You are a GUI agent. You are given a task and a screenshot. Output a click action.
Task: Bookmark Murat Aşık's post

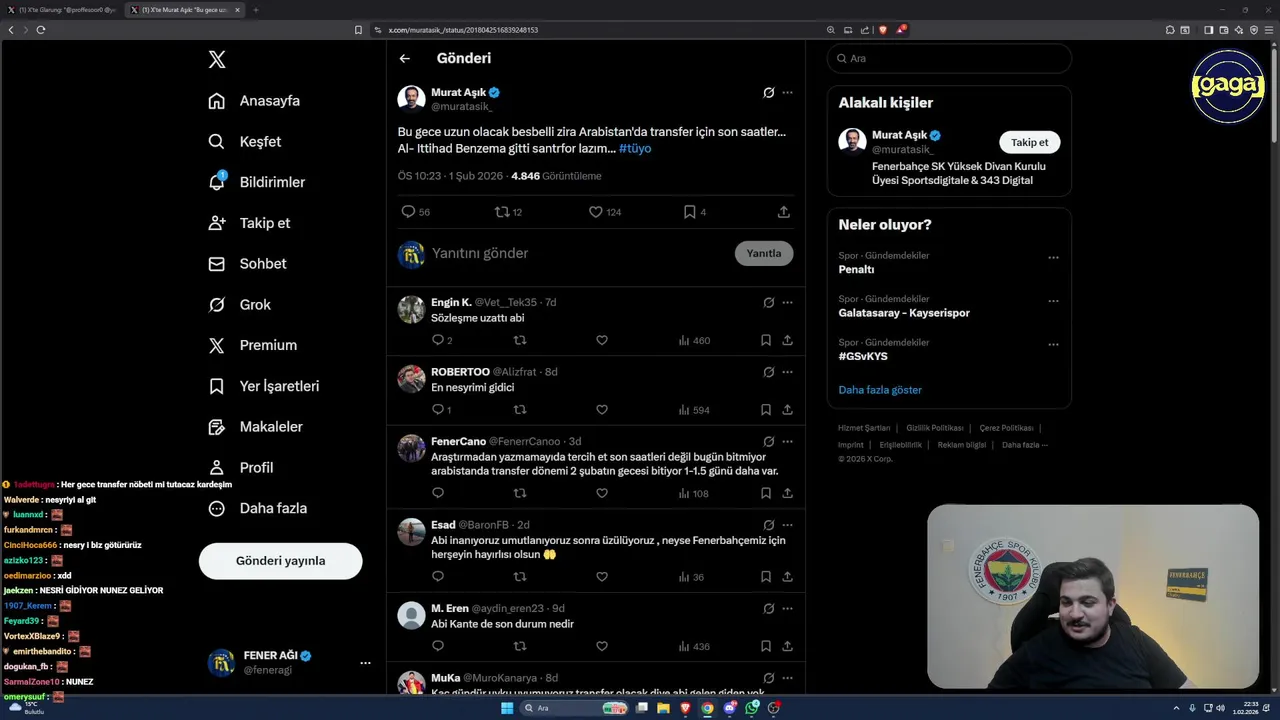690,212
